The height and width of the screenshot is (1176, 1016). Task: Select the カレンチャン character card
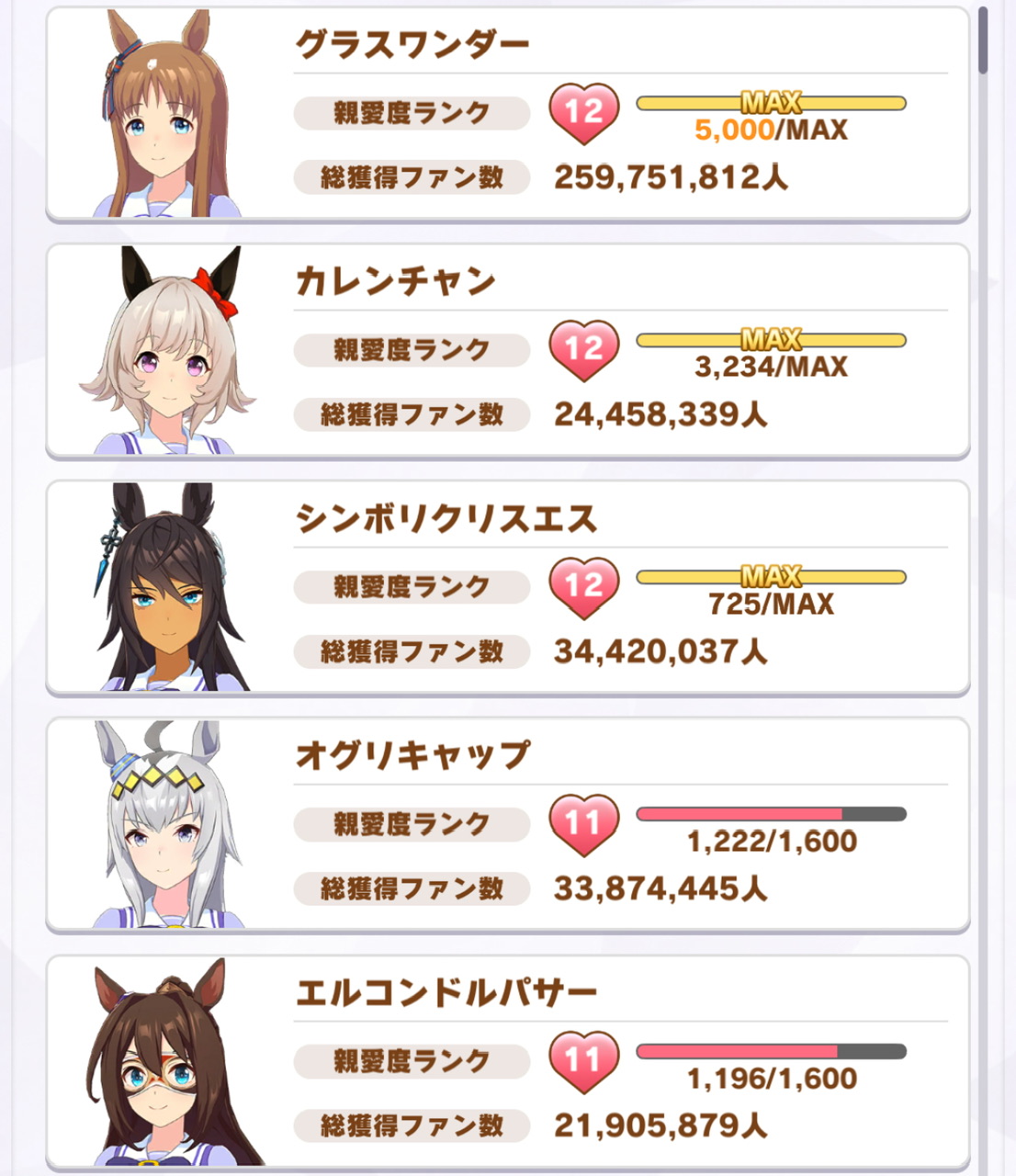click(x=507, y=351)
